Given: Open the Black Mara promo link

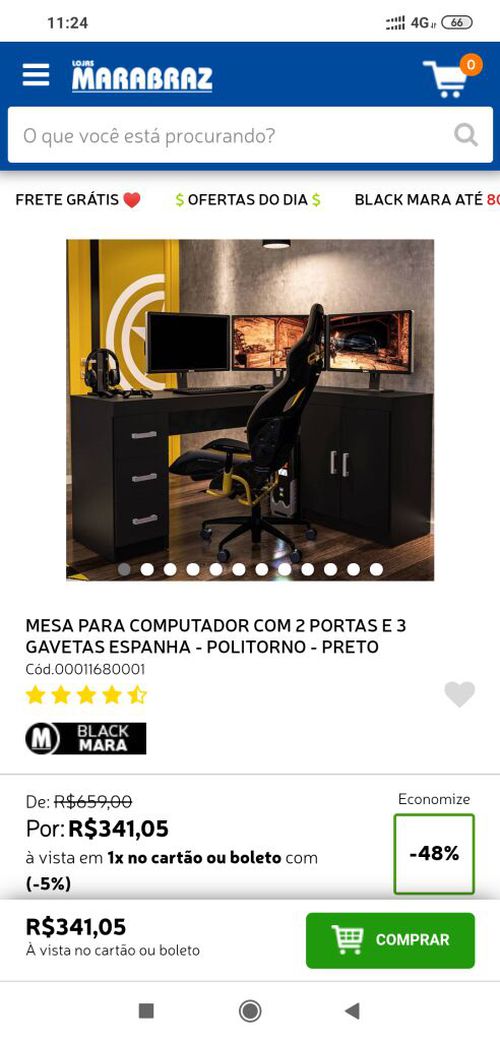Looking at the screenshot, I should tap(427, 200).
